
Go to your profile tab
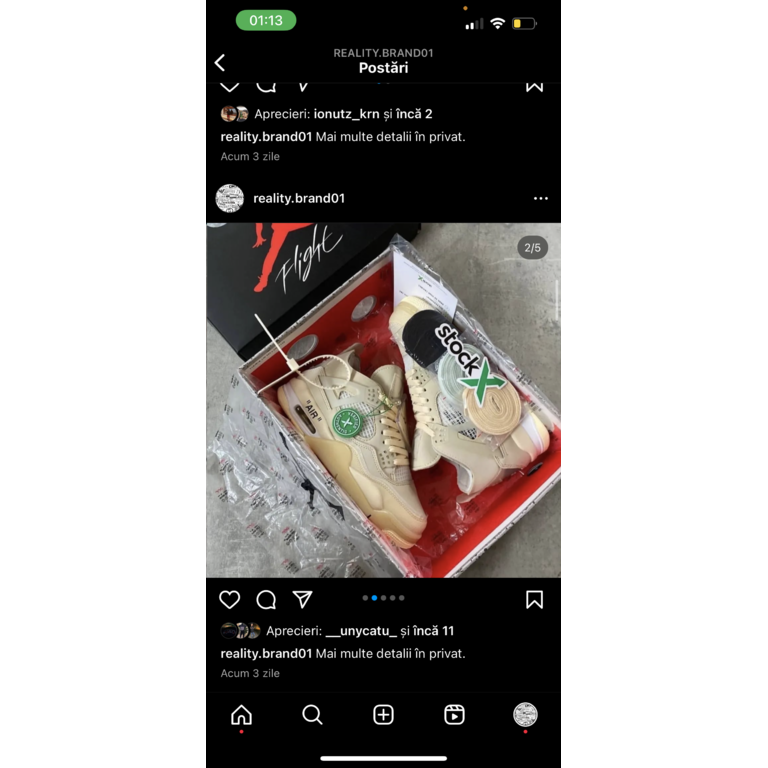tap(525, 714)
